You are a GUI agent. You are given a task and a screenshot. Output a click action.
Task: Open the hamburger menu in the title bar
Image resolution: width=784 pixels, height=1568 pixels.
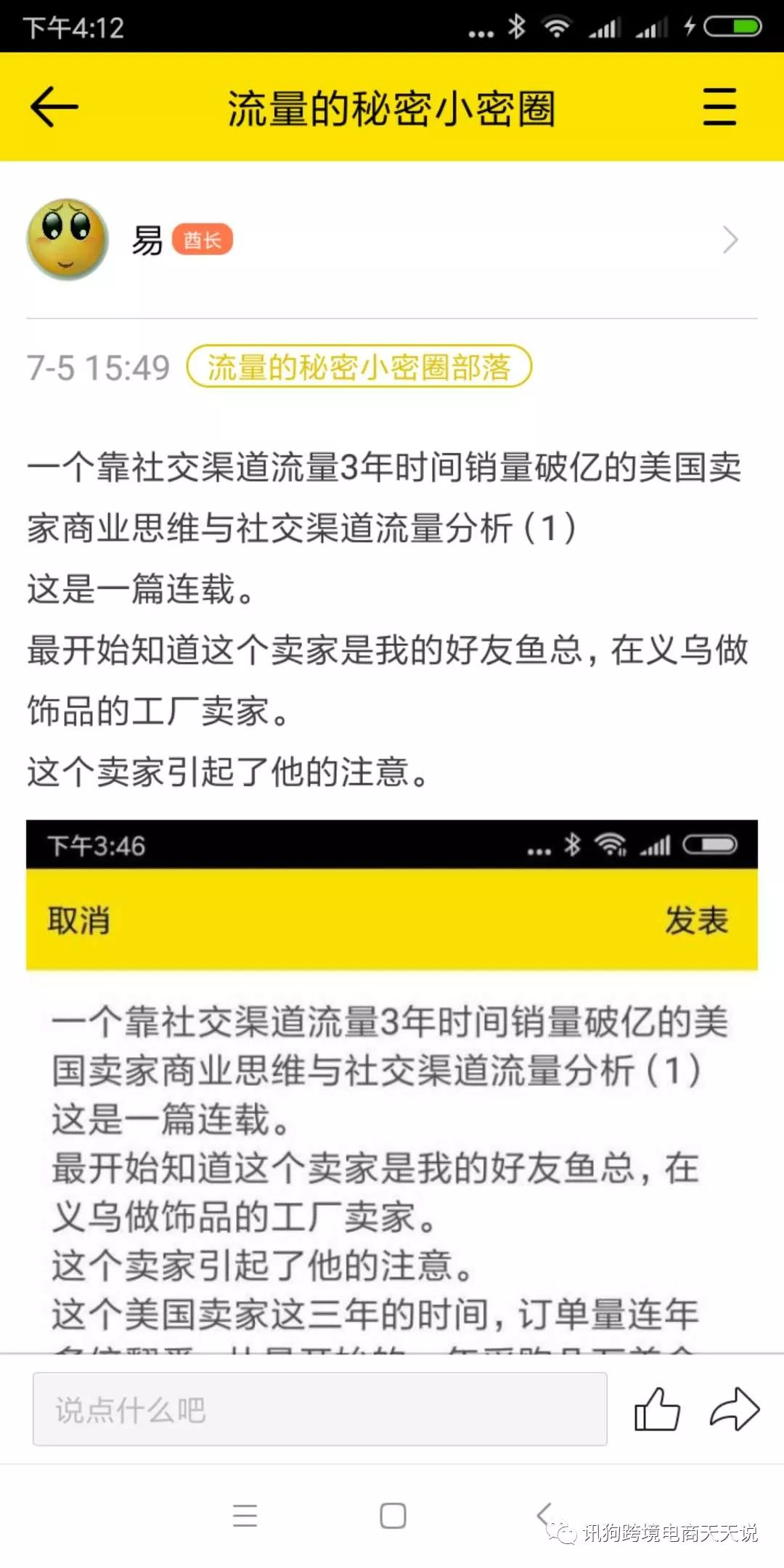719,107
